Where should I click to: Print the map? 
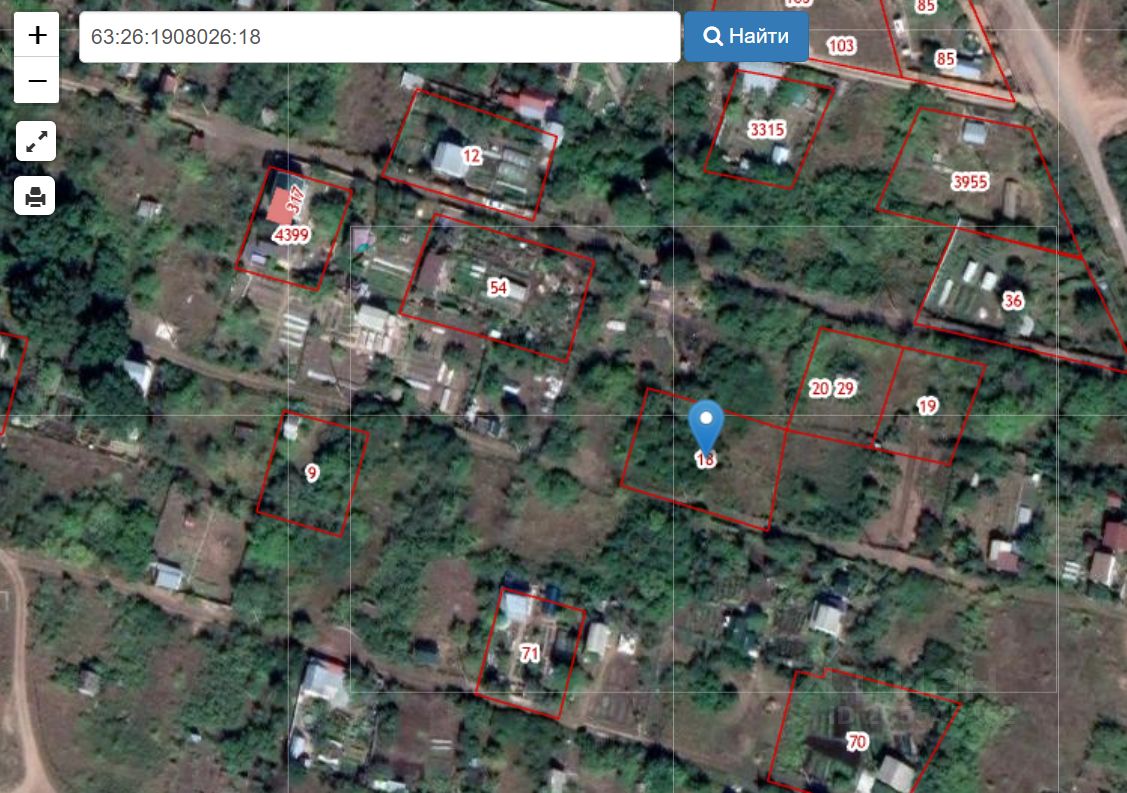(36, 196)
